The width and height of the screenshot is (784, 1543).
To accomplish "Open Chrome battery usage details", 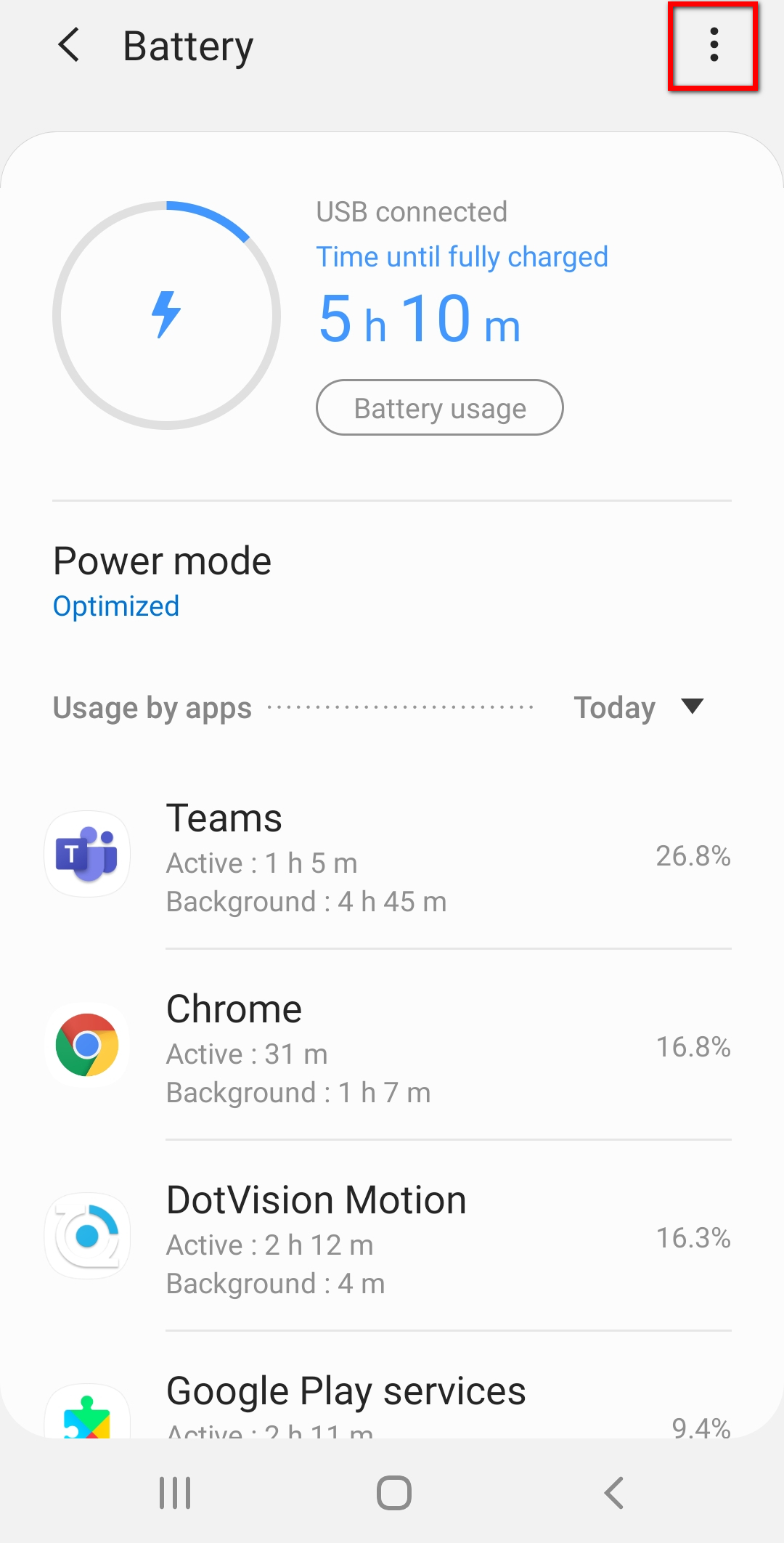I will (x=392, y=1046).
